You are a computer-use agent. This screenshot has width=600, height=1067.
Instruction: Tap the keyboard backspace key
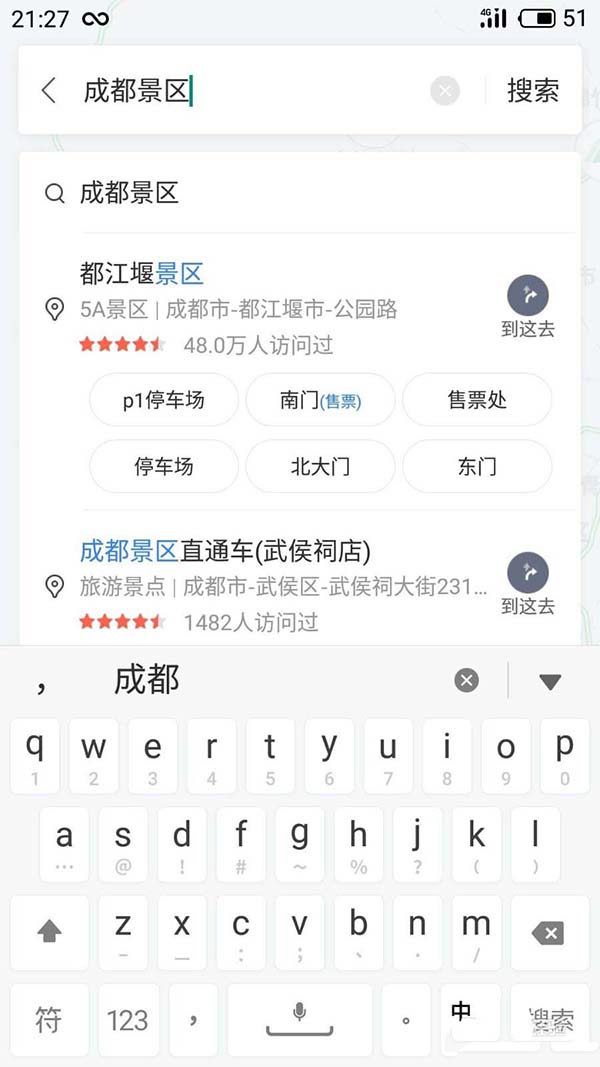click(x=549, y=933)
